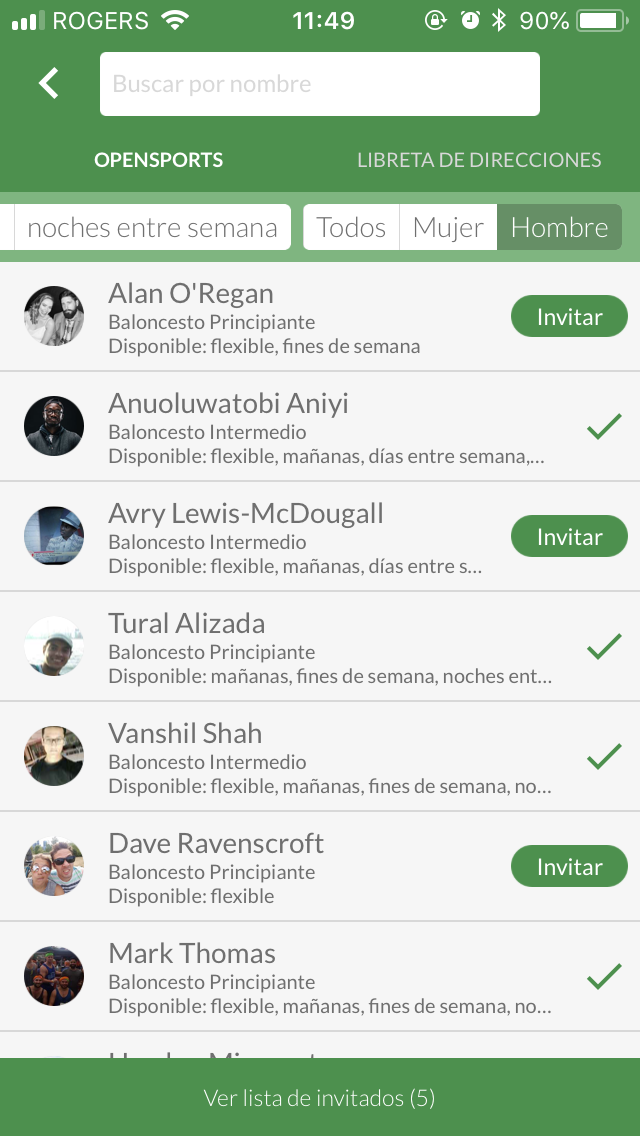
Task: Invite Dave Ravenscroft
Action: [x=569, y=867]
